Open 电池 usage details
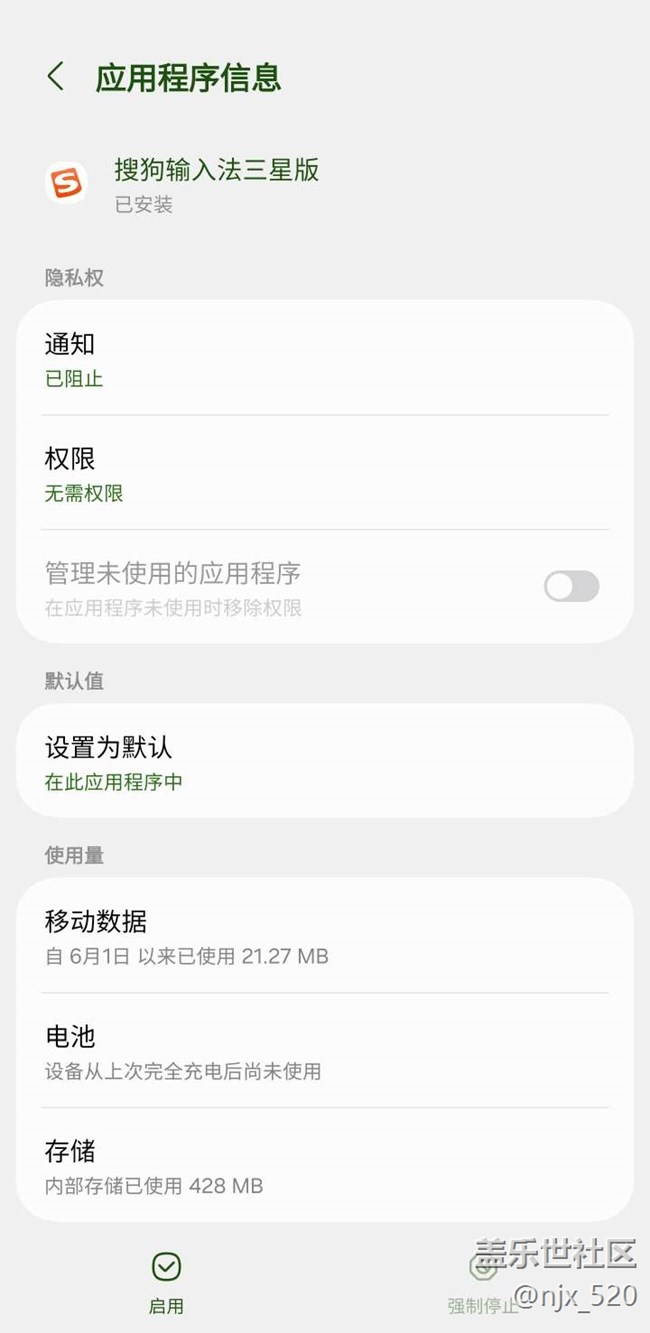The image size is (650, 1333). pos(324,1051)
